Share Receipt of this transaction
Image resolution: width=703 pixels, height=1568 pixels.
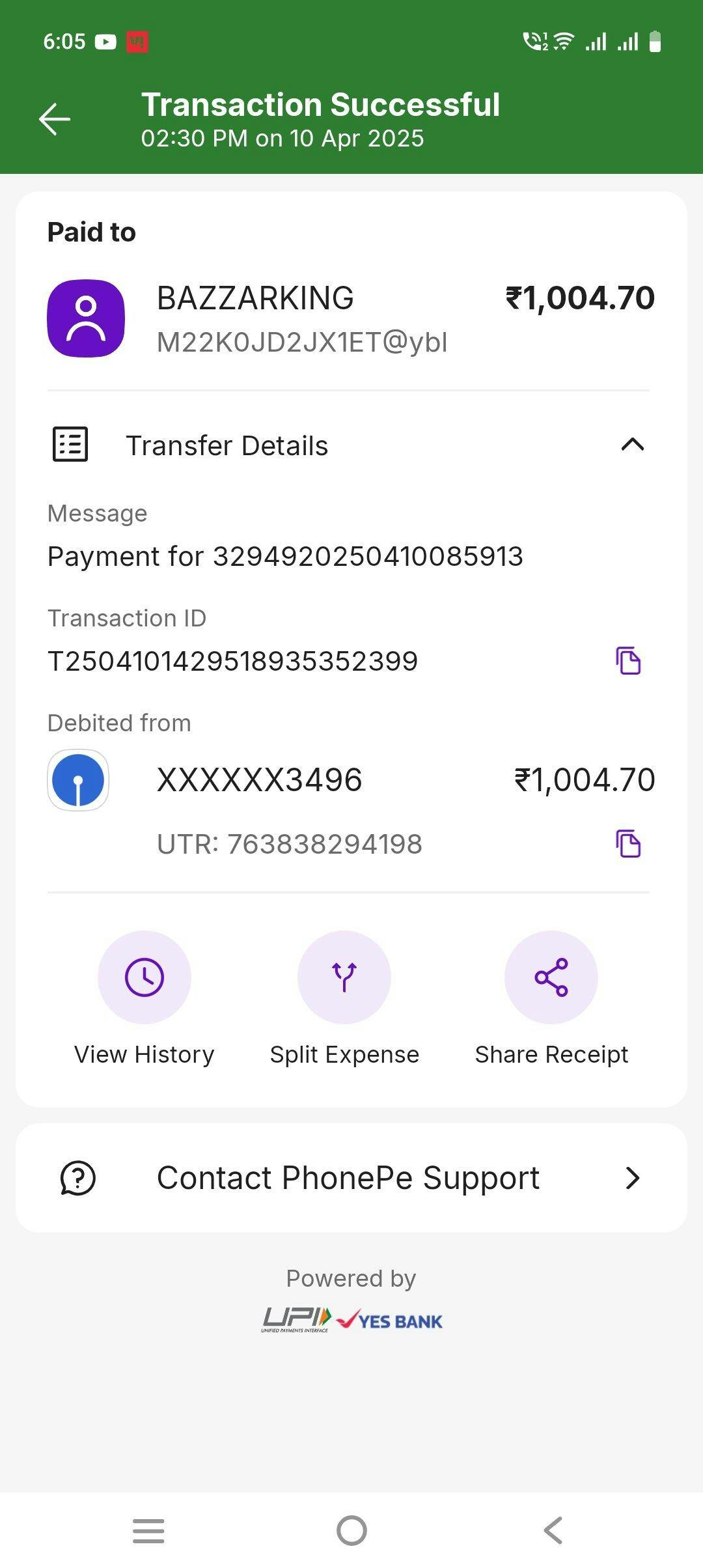click(x=551, y=977)
